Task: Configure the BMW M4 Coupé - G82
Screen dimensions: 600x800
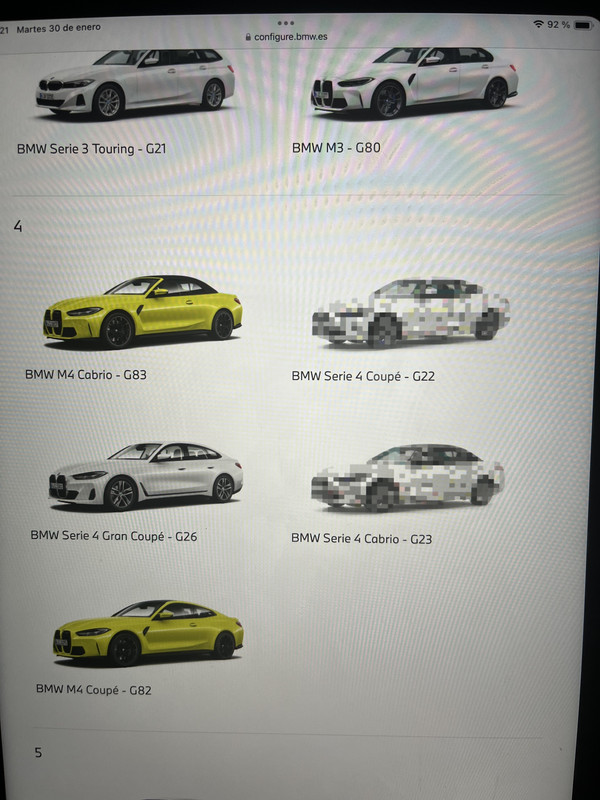Action: click(x=147, y=634)
